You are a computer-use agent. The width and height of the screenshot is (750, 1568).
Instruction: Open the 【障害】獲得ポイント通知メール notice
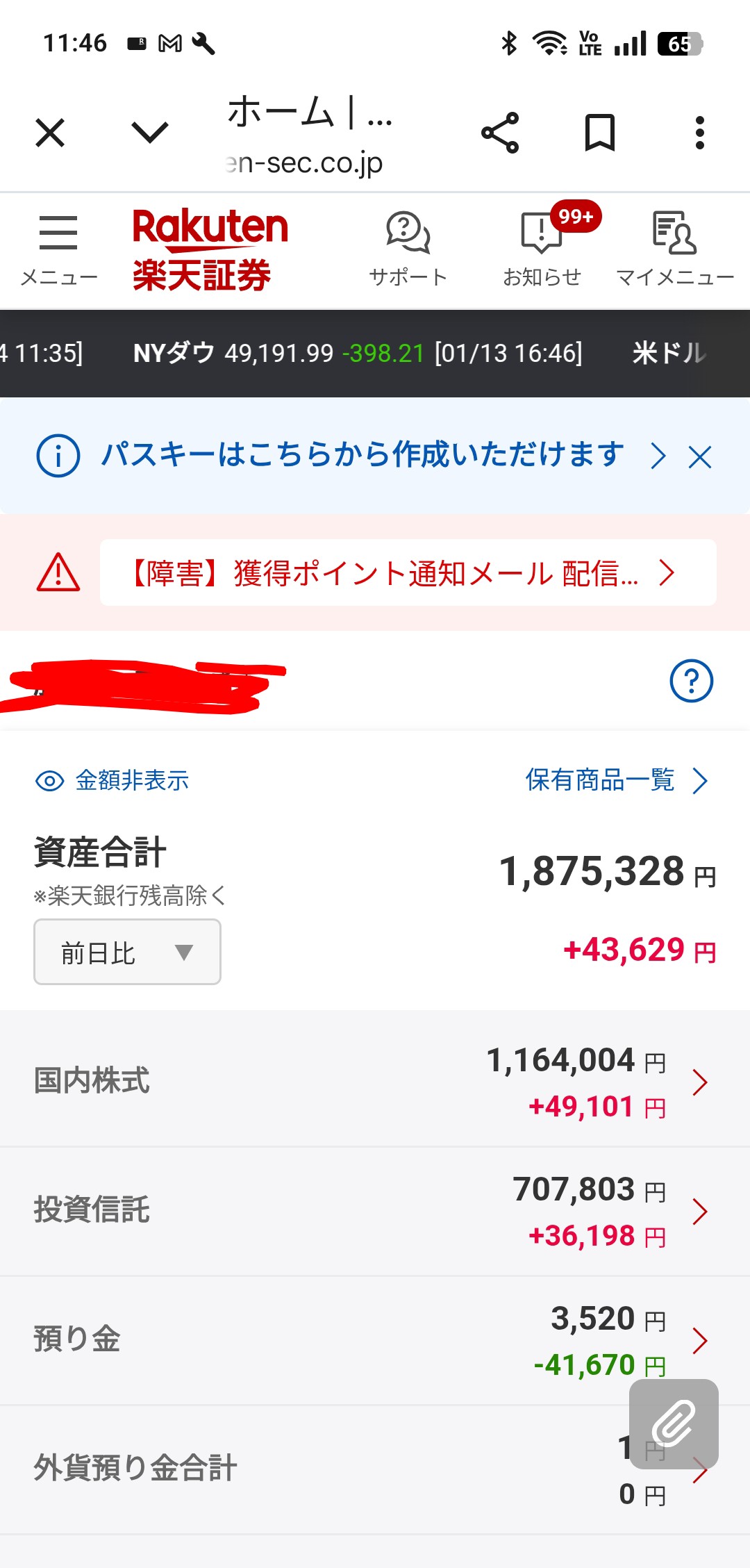(408, 573)
